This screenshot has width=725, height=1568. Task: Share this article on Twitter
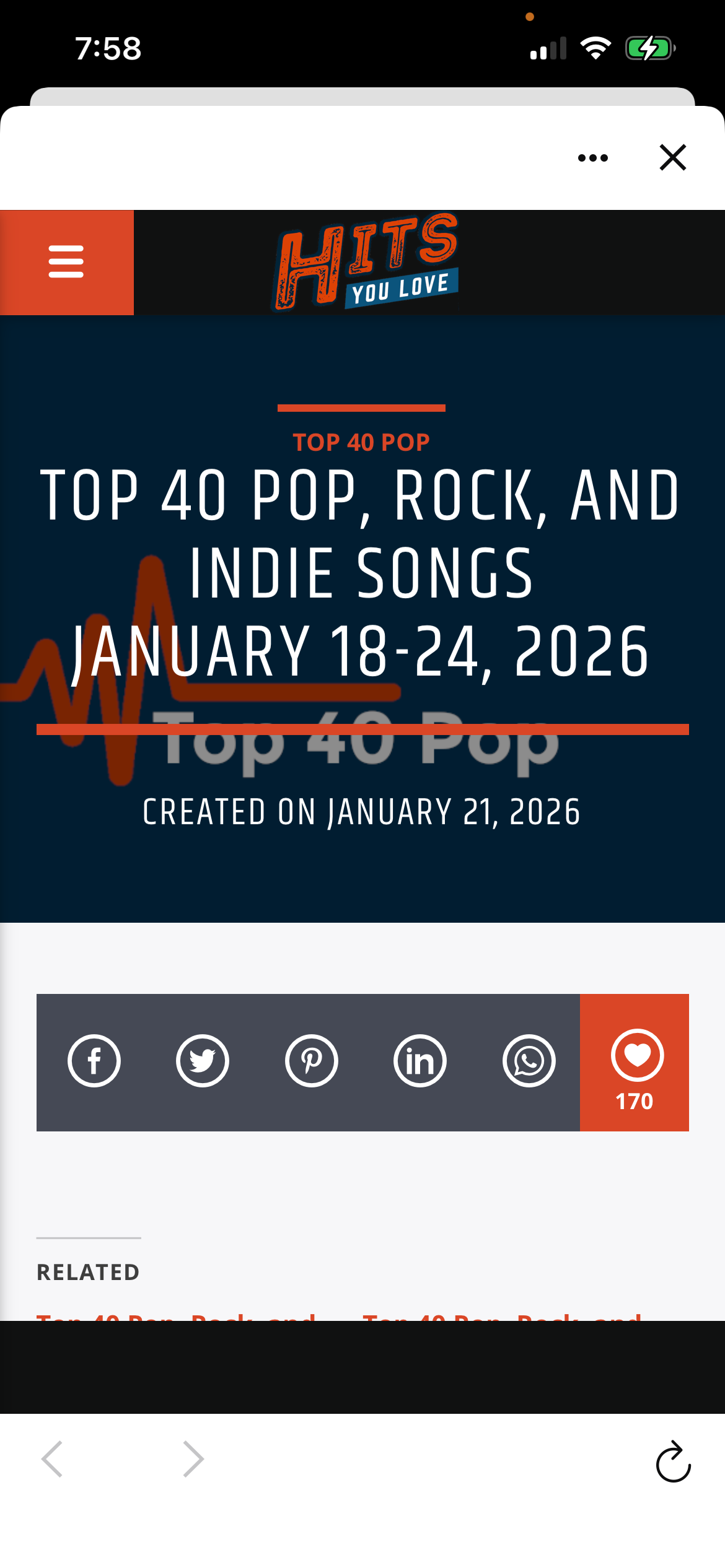(203, 1061)
